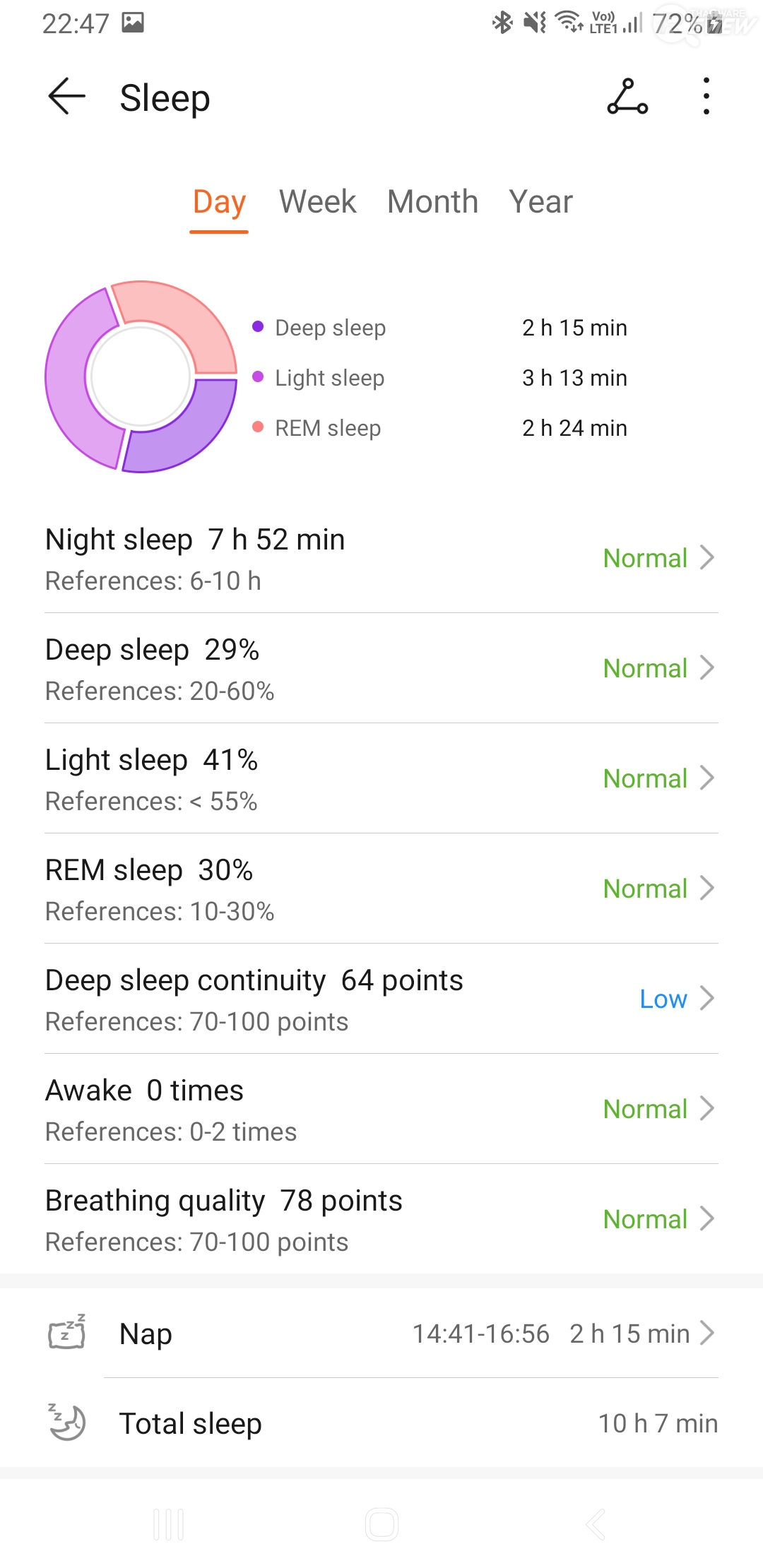Screen dimensions: 763x1568
Task: Open the three-dot overflow menu
Action: tap(706, 97)
